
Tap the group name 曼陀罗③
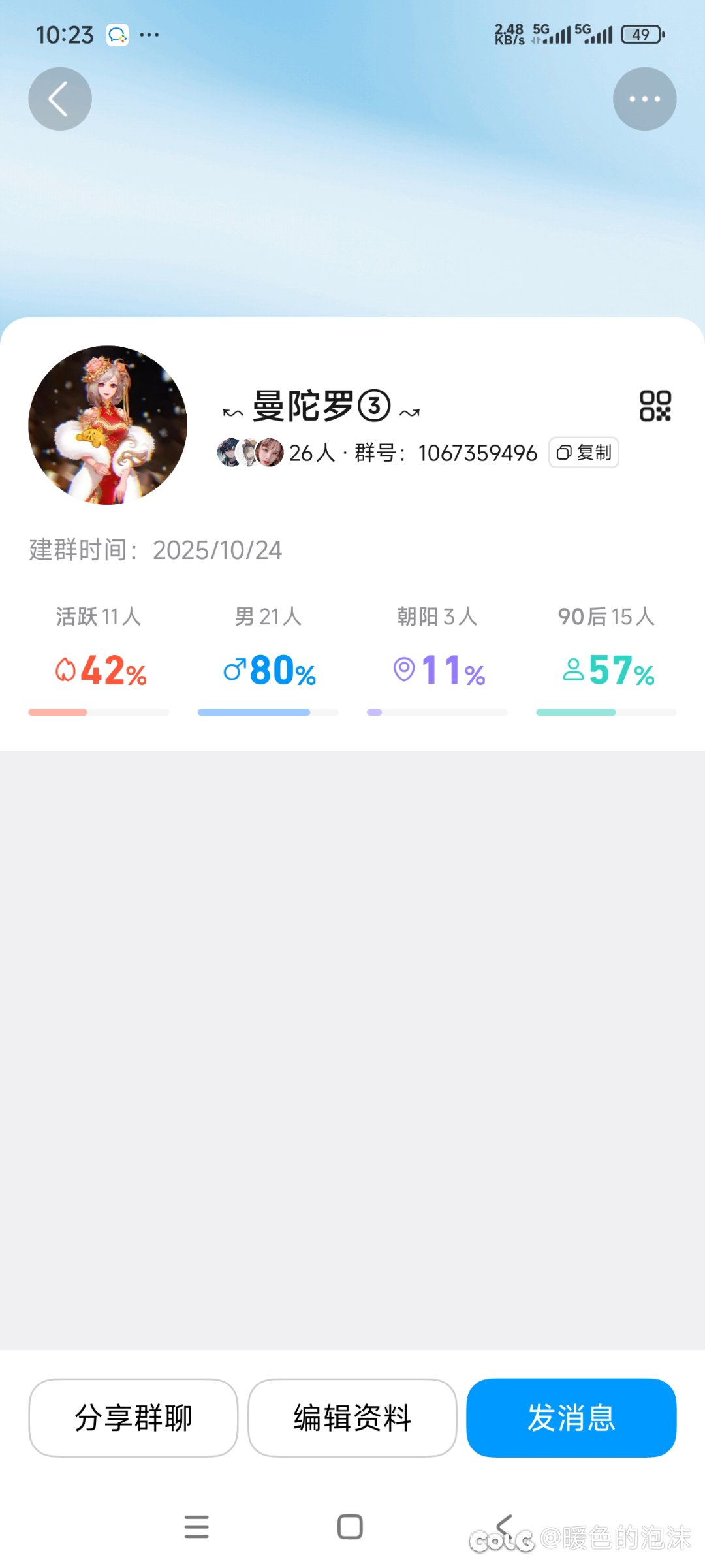coord(322,406)
